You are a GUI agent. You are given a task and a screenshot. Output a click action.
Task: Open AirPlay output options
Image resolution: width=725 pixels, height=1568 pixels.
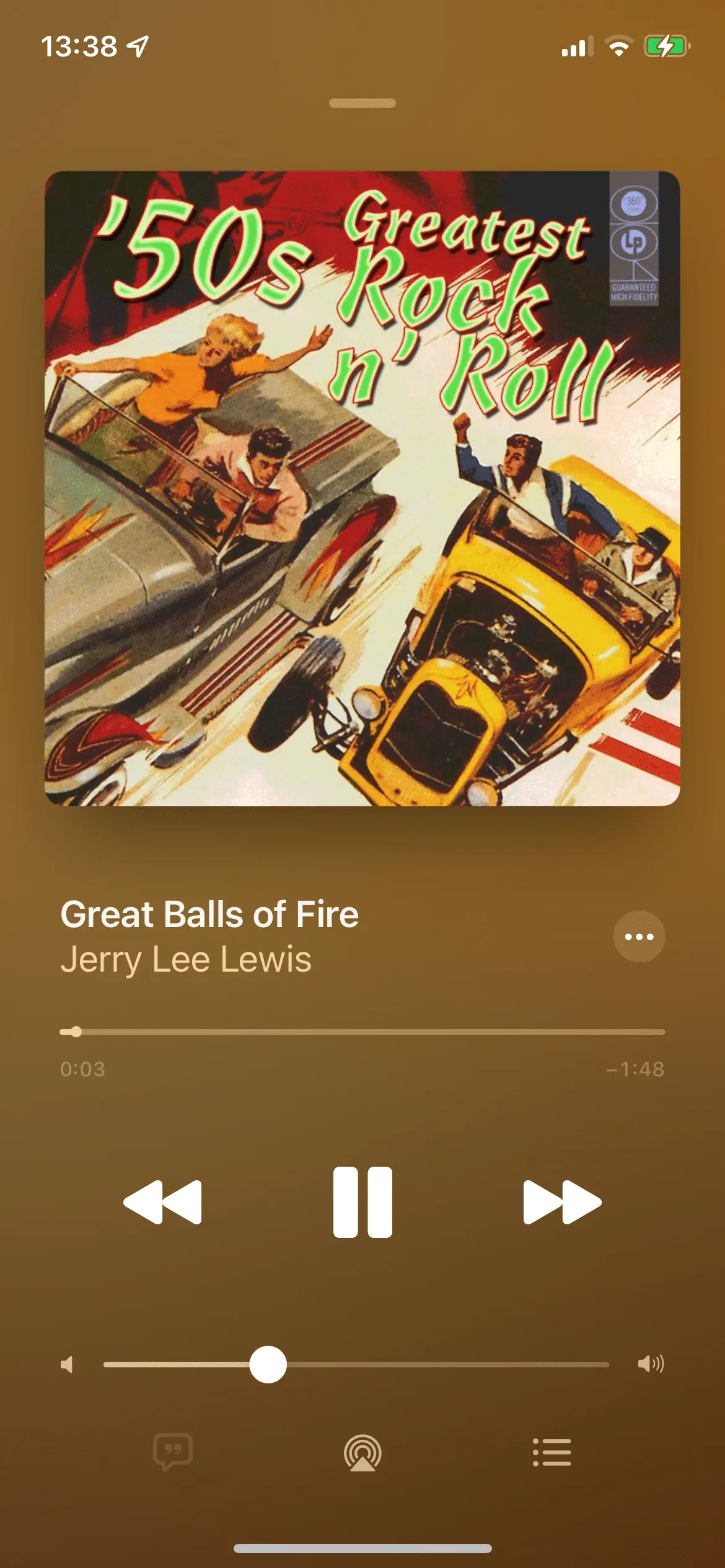(362, 1453)
